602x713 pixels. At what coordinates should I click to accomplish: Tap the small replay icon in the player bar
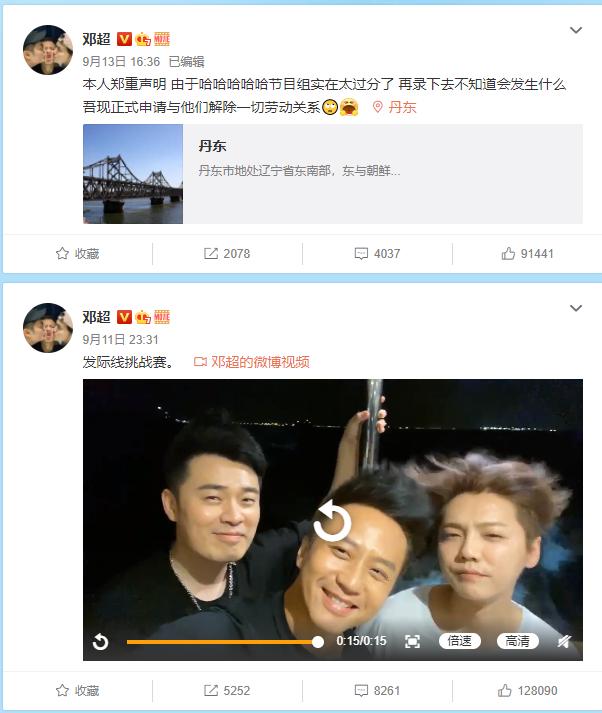[100, 641]
